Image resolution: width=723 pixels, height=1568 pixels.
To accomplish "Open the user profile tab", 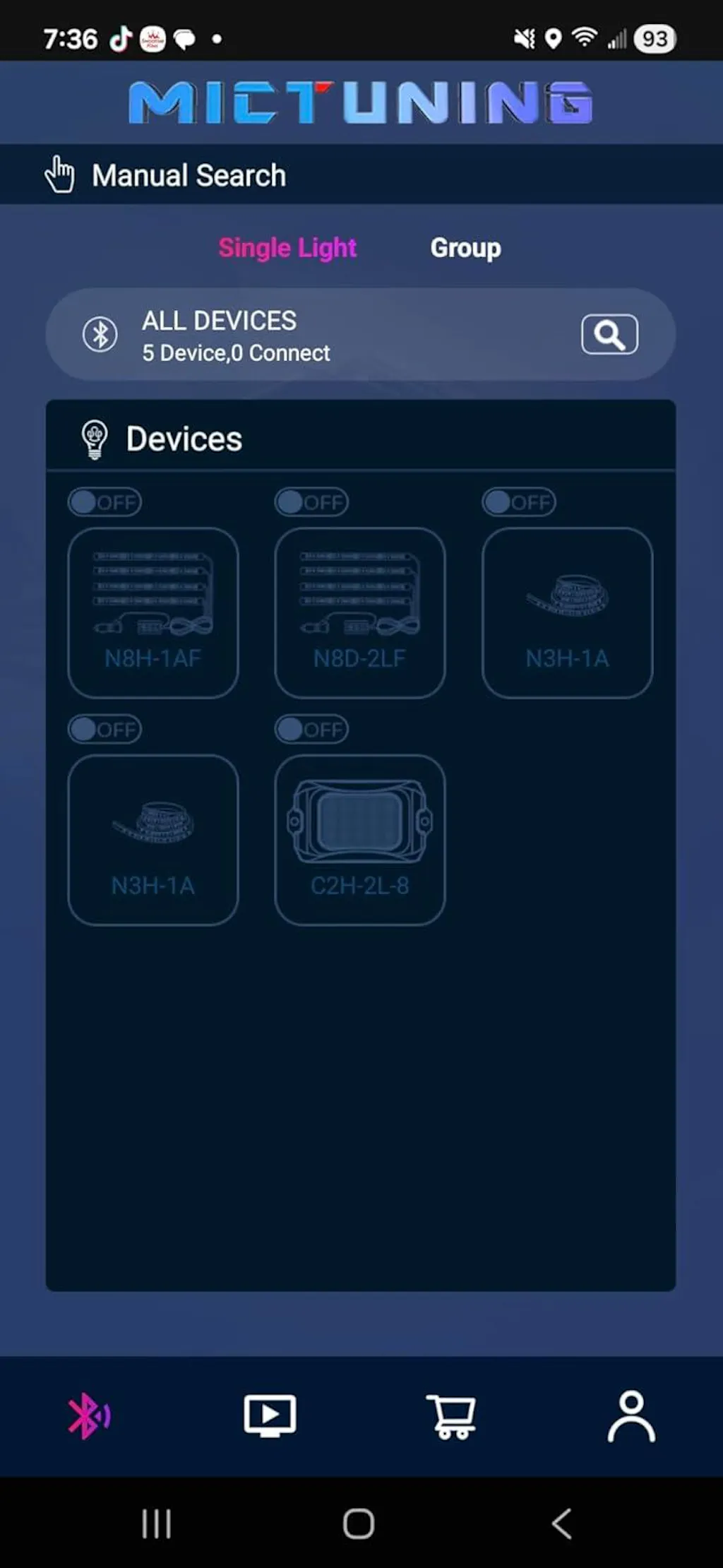I will tap(631, 1416).
